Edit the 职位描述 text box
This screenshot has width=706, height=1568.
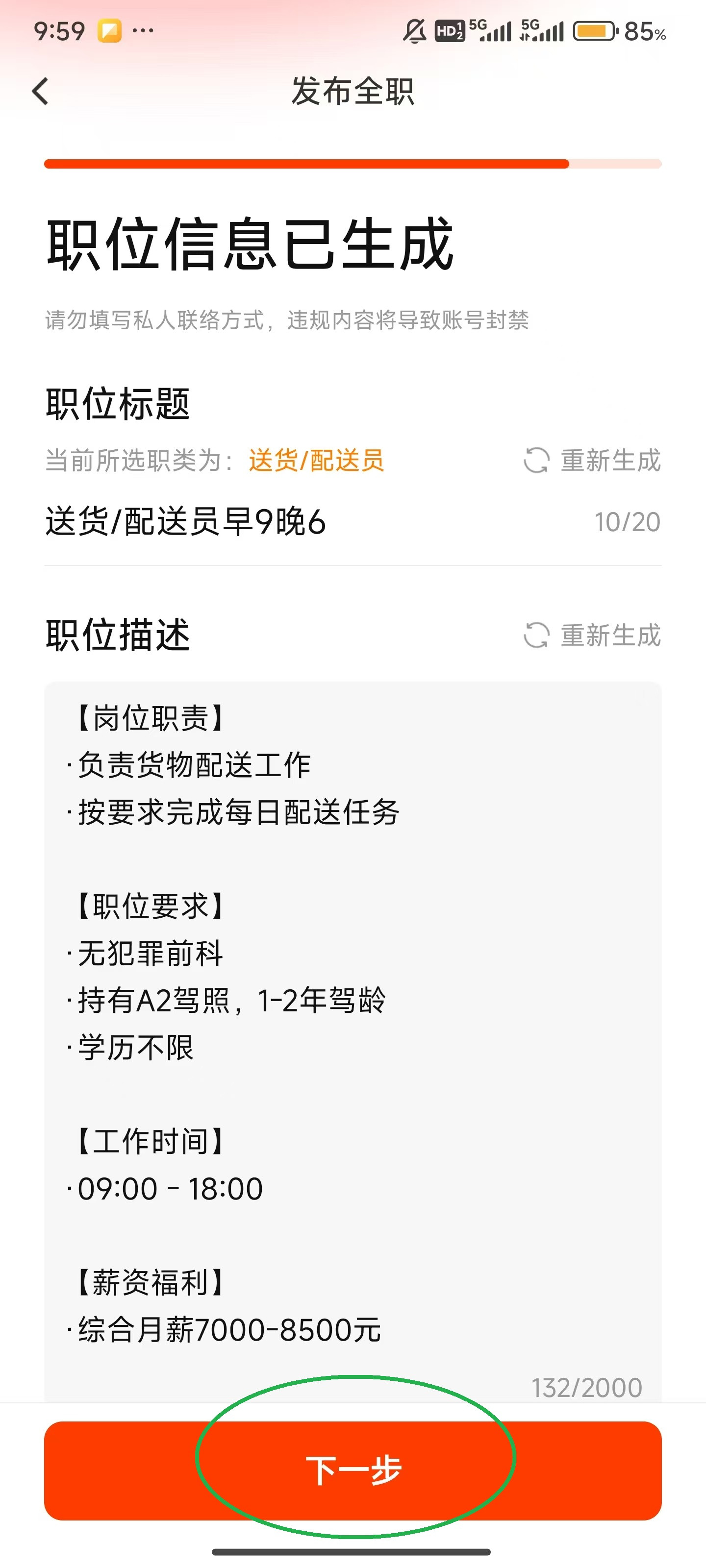pos(353,1035)
